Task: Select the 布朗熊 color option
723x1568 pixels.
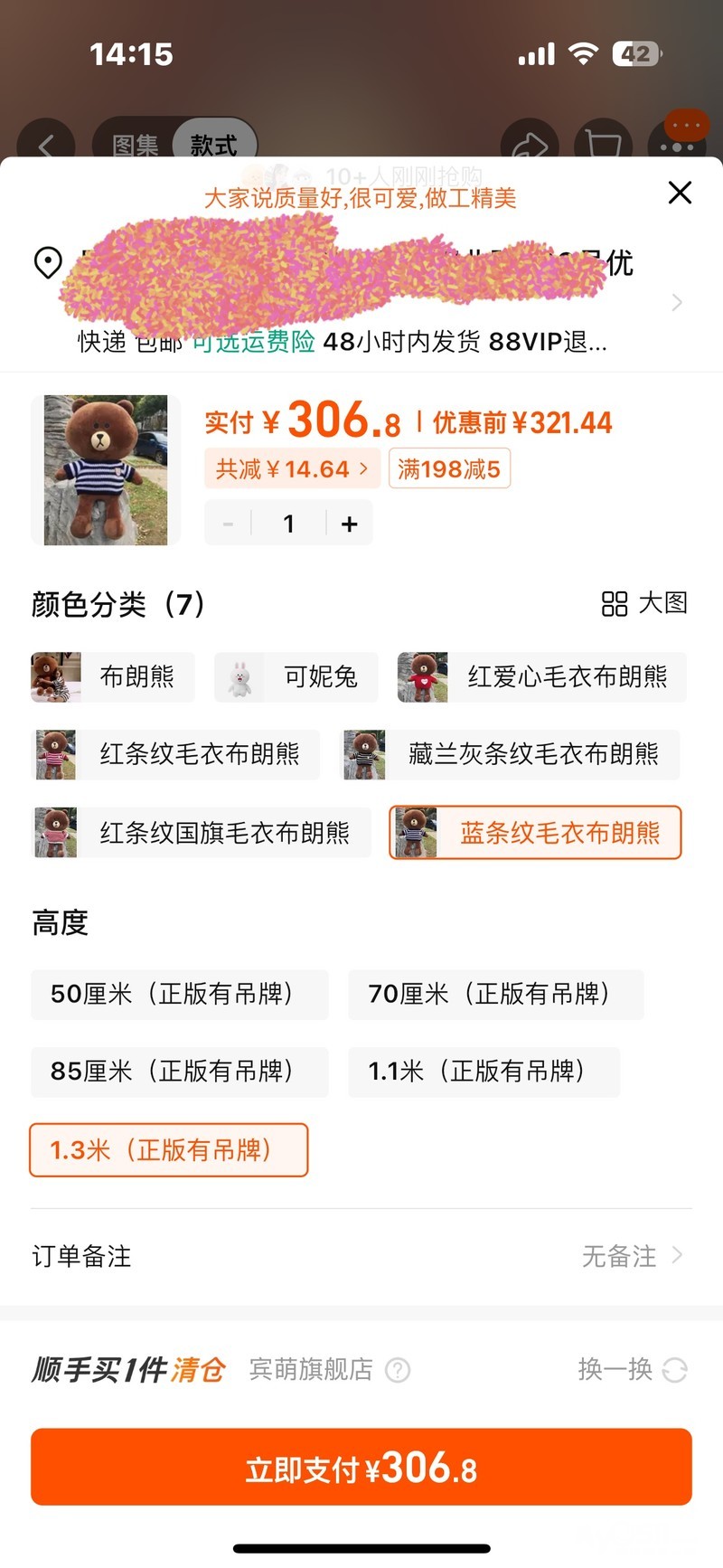Action: click(x=114, y=677)
